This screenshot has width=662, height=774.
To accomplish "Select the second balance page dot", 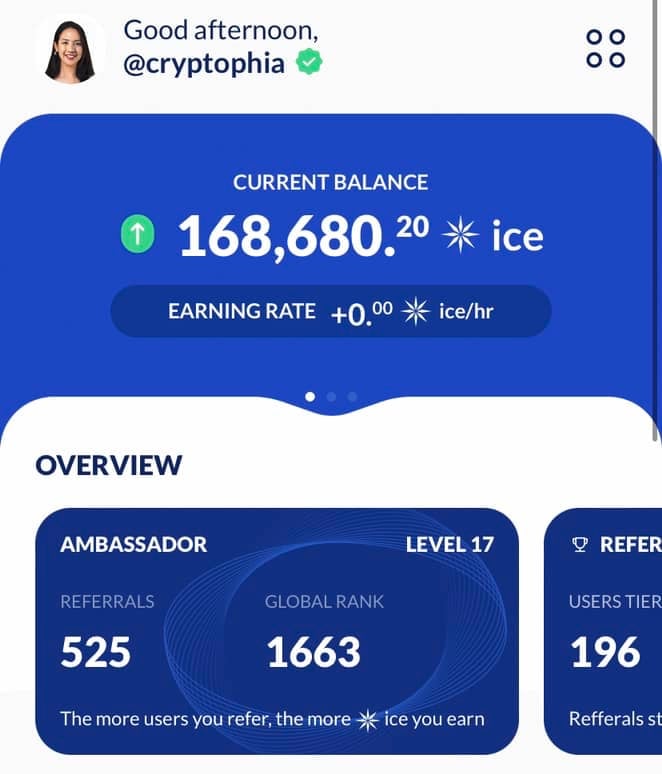I will [x=331, y=396].
